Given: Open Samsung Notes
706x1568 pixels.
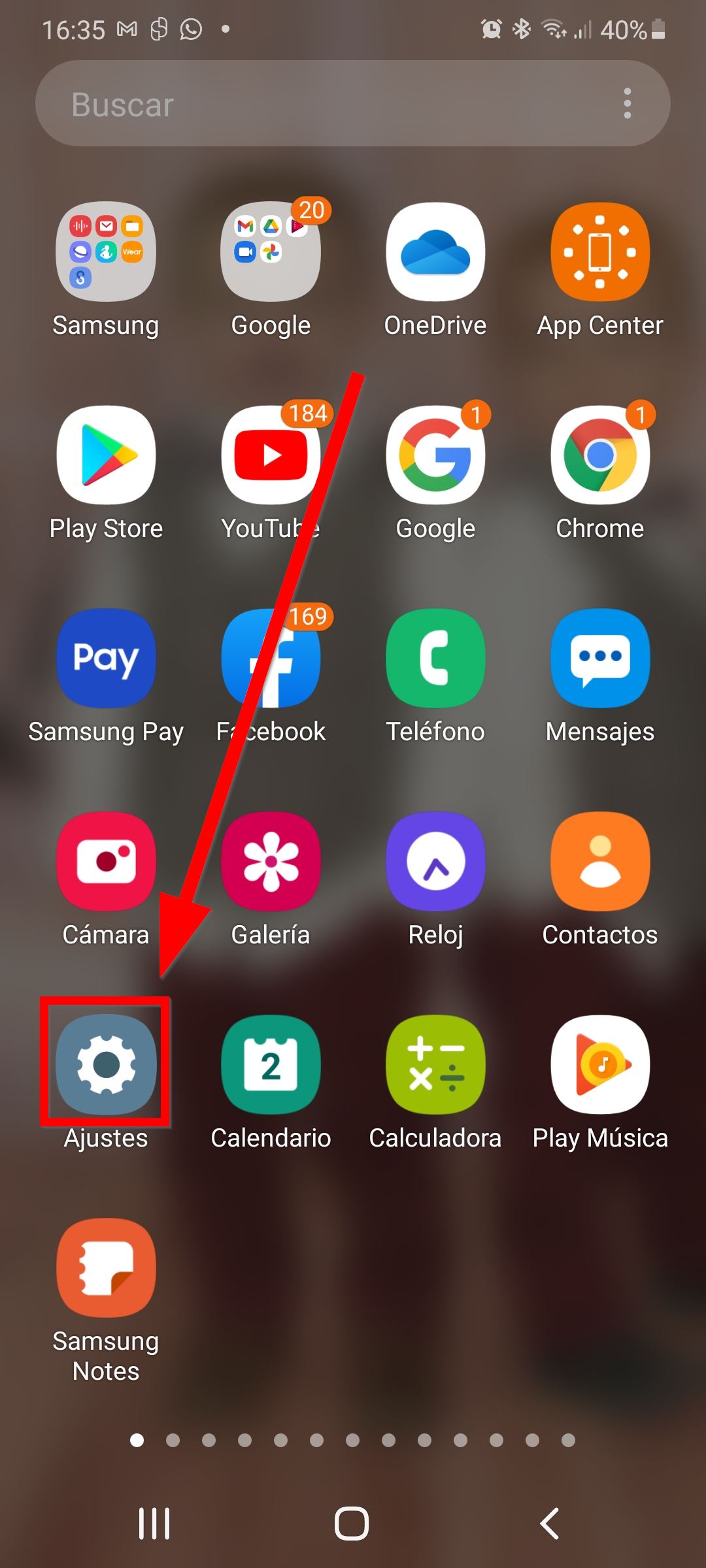Looking at the screenshot, I should [106, 1268].
